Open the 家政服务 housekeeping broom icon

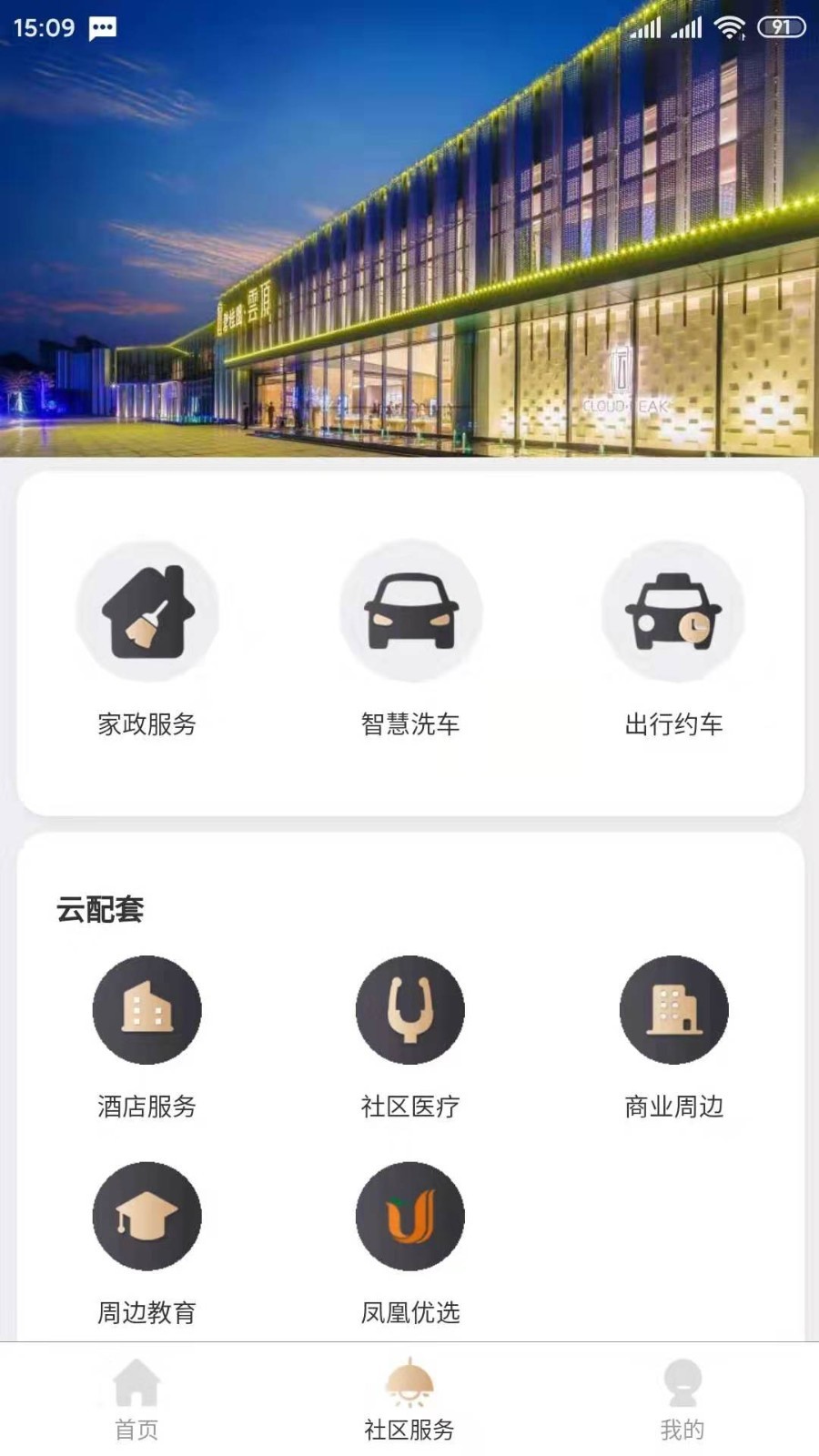tap(148, 614)
